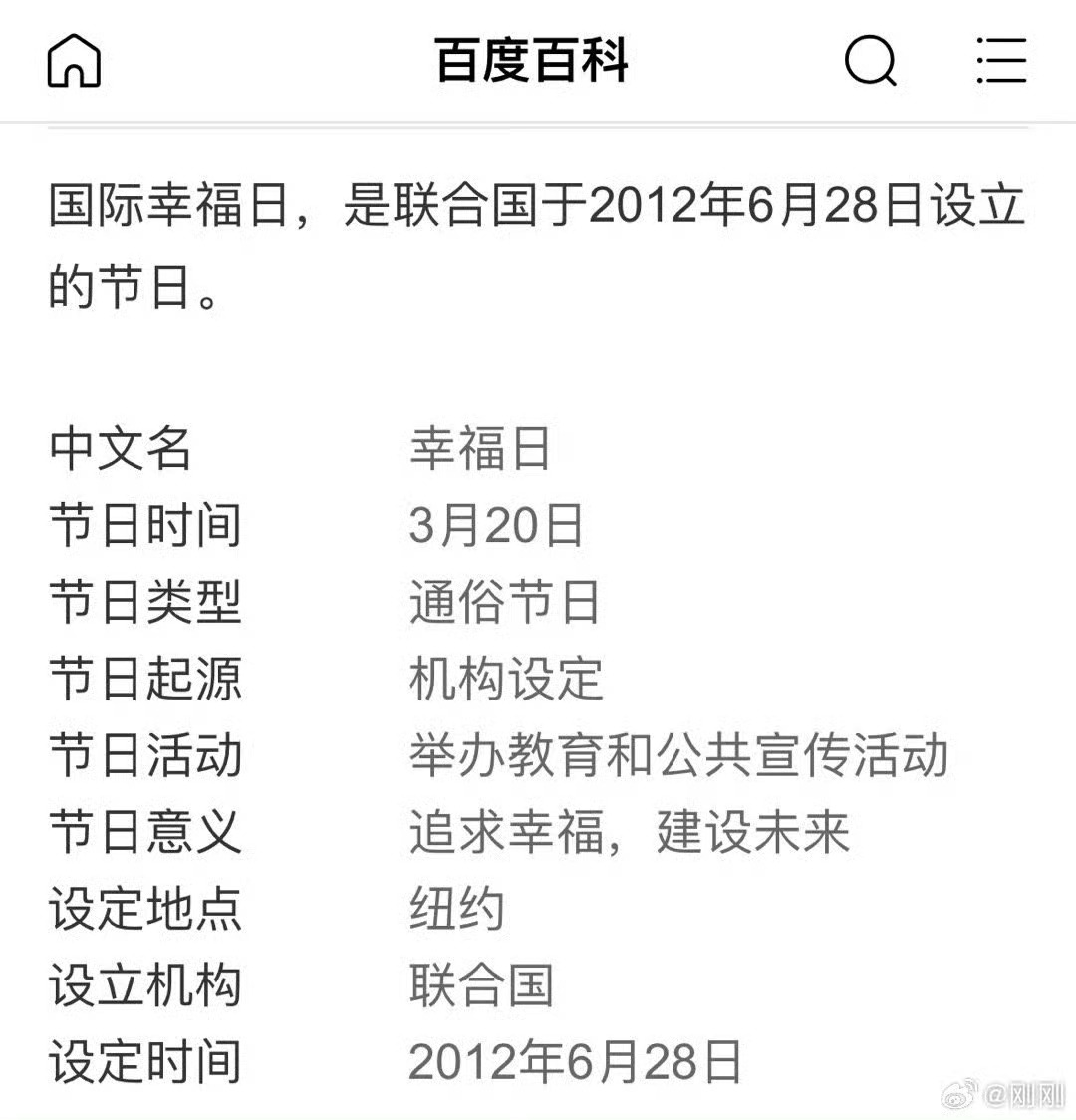Open navigation via the house icon

click(72, 62)
